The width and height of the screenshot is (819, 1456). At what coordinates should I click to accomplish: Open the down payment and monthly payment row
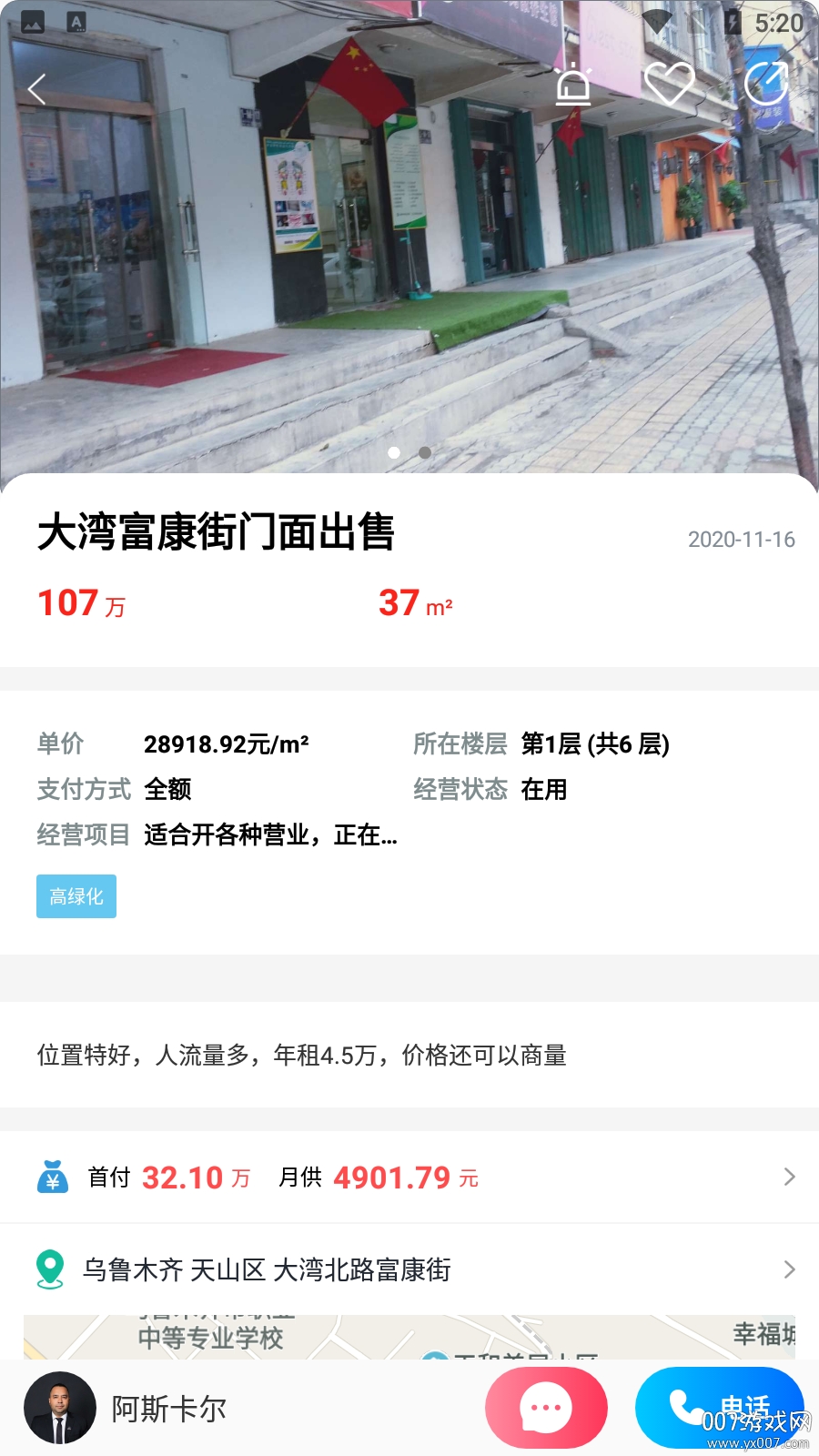point(409,1178)
